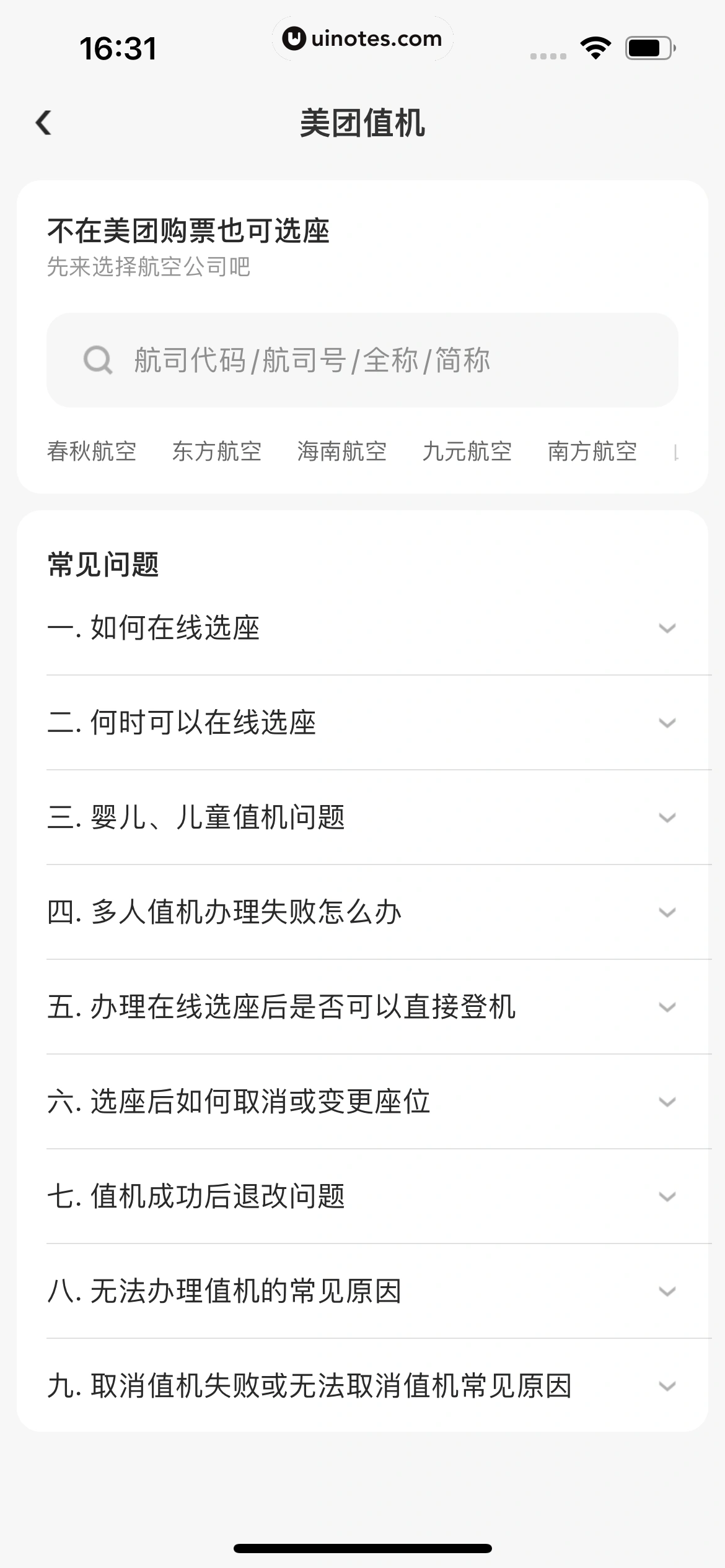The height and width of the screenshot is (1568, 725).
Task: Choose 东方航空 airline
Action: click(x=217, y=451)
